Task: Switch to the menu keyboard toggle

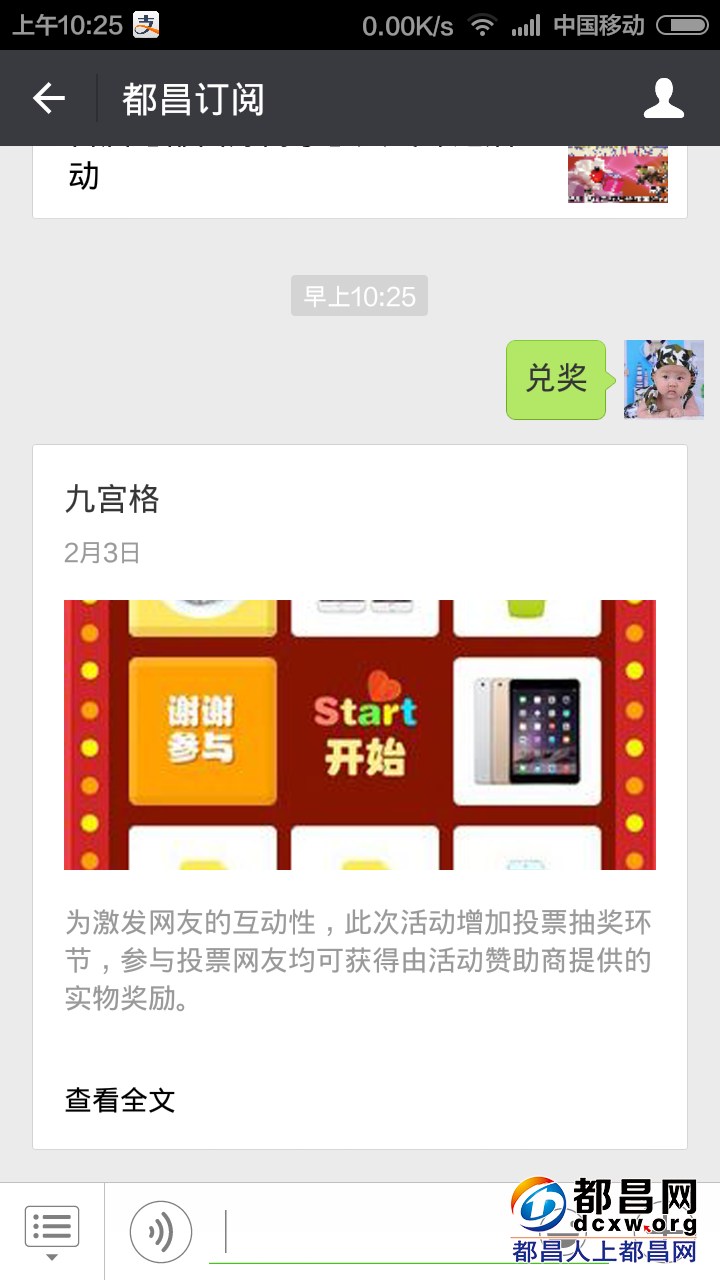Action: click(52, 1230)
